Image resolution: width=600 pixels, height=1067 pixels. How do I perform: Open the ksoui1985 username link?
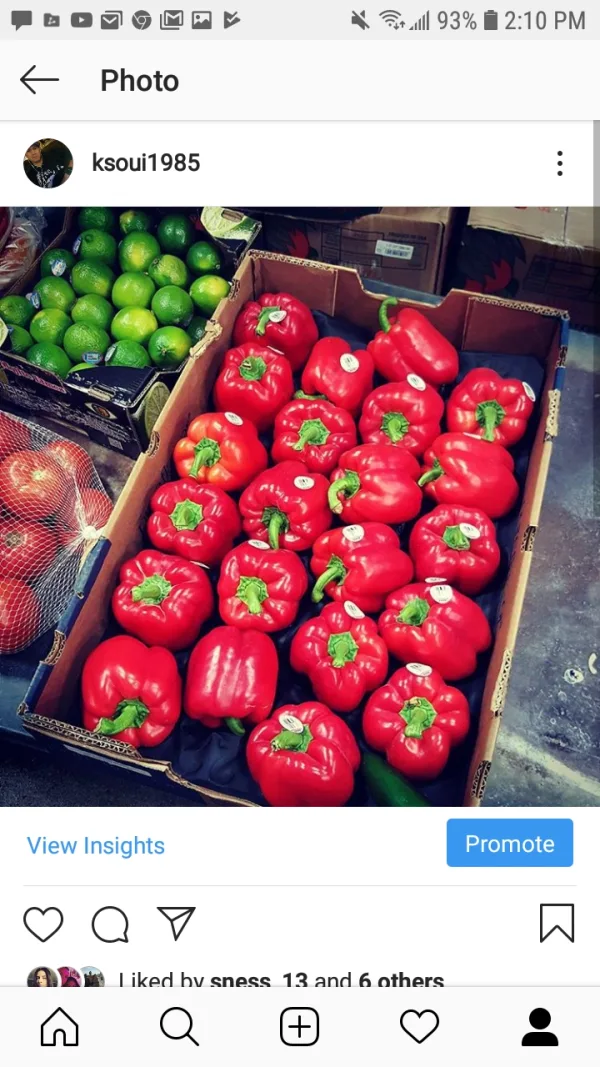click(x=146, y=163)
